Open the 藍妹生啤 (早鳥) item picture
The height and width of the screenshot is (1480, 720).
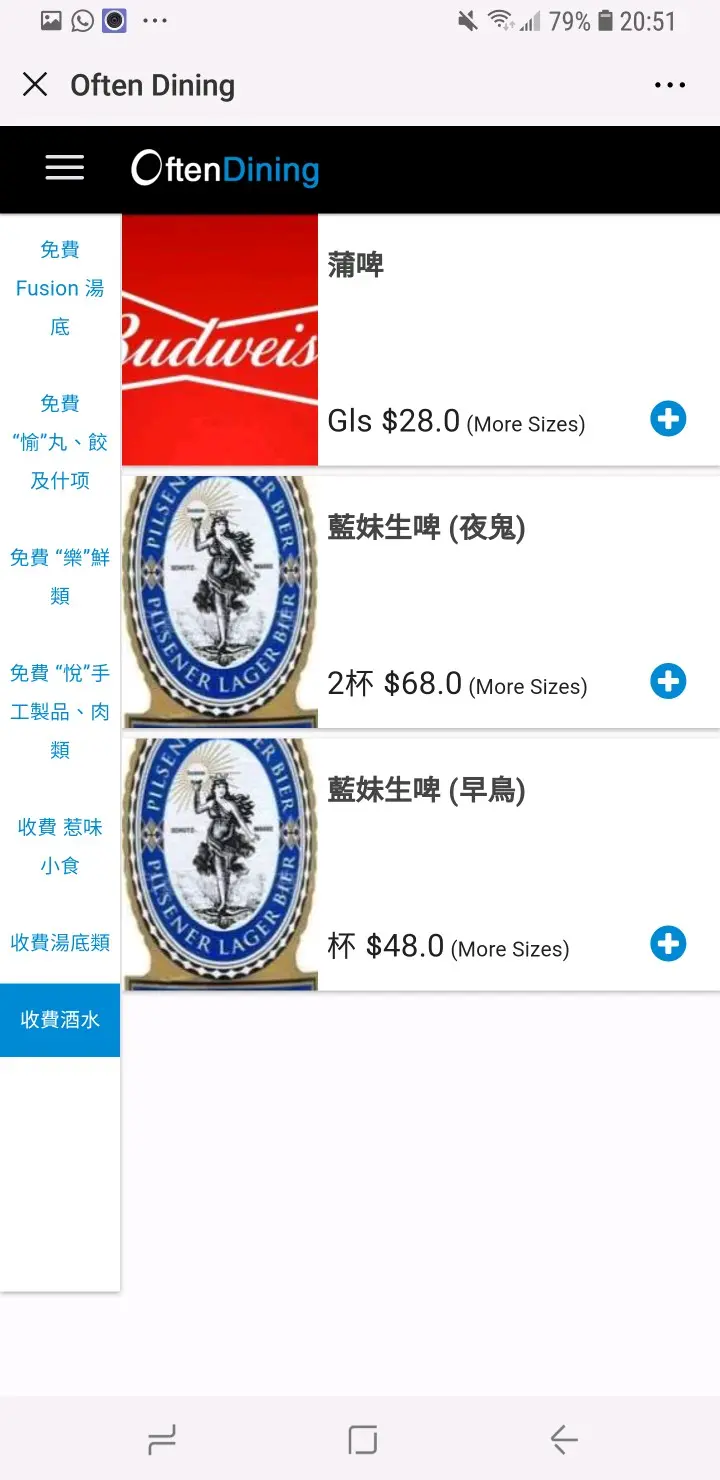click(220, 865)
